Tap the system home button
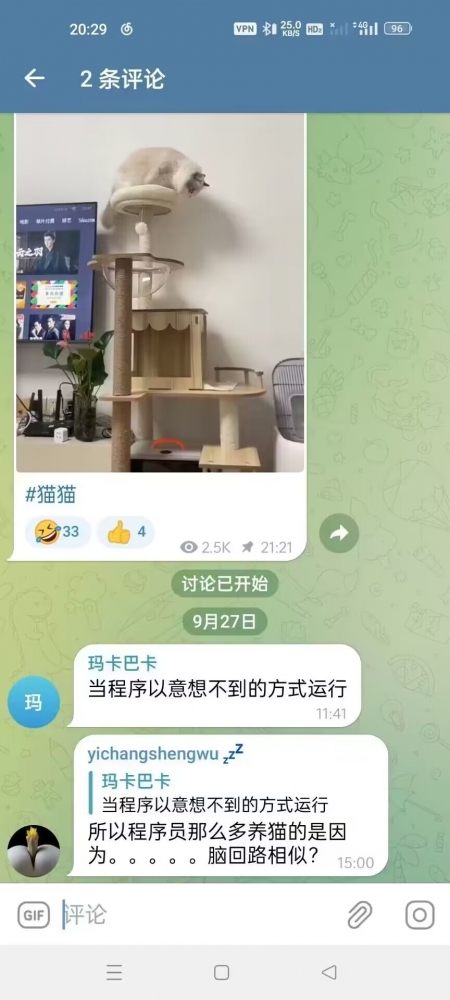 click(222, 972)
